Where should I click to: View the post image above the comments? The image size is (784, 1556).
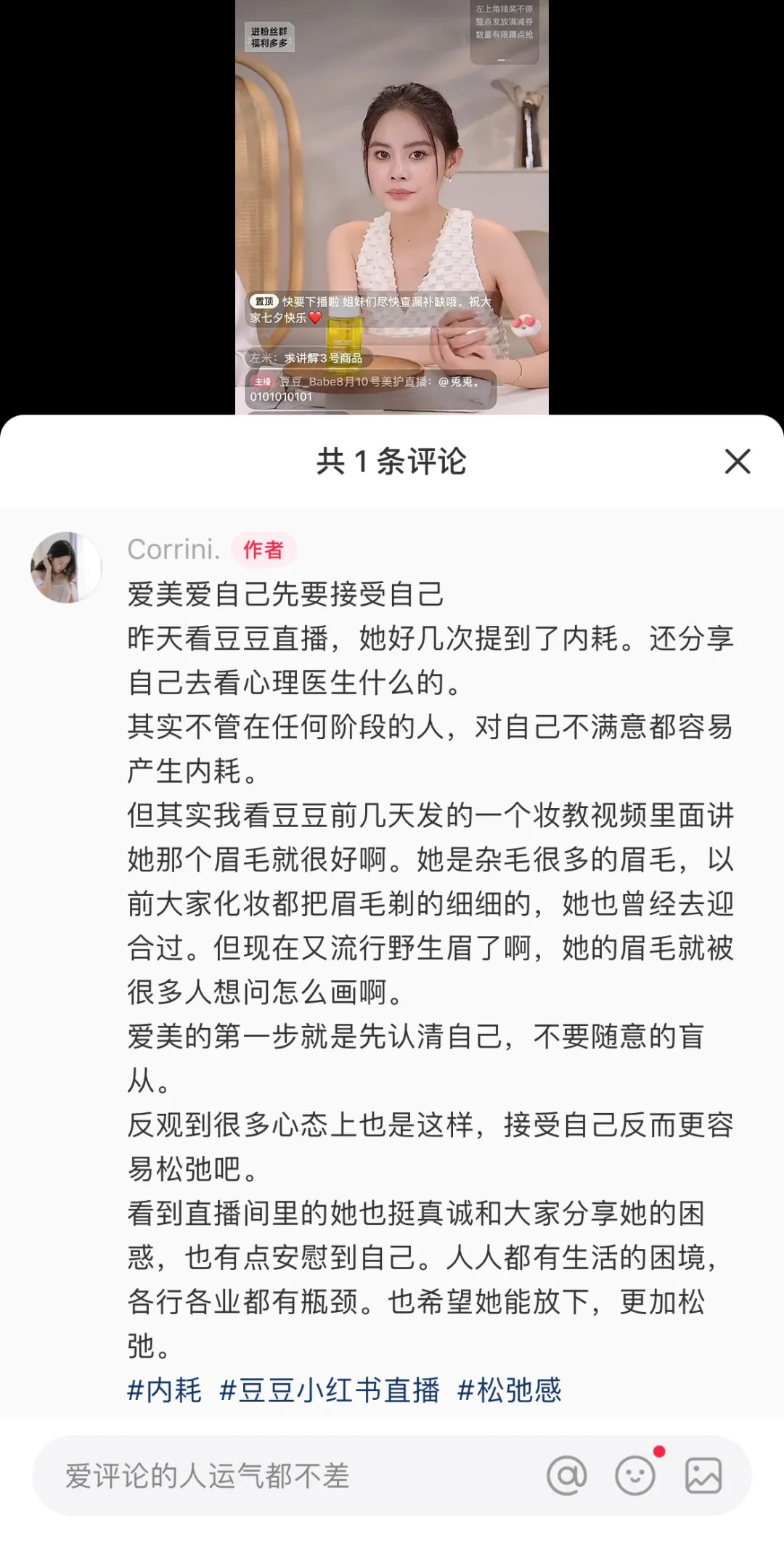tap(392, 207)
